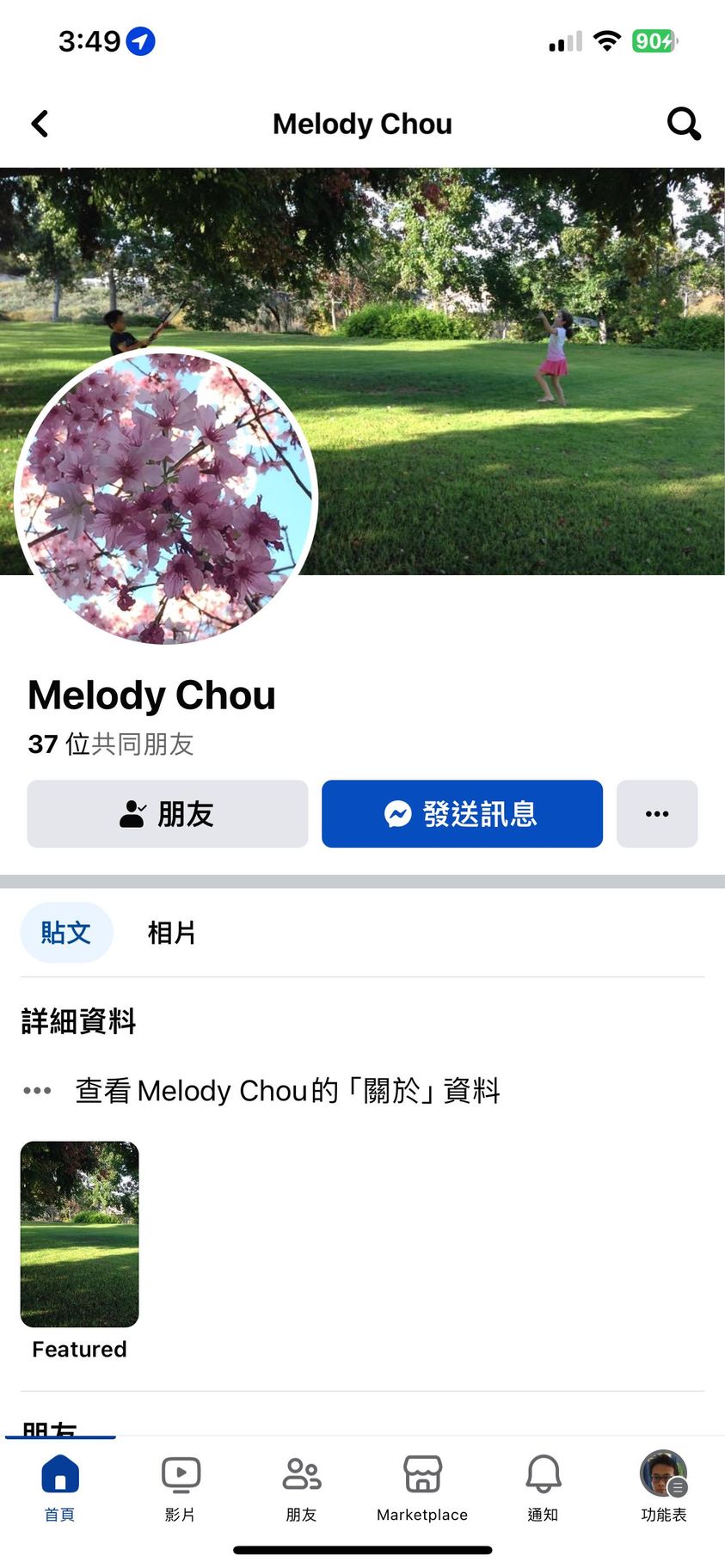Screen dimensions: 725x1568
Task: Open search from the top bar
Action: click(x=684, y=124)
